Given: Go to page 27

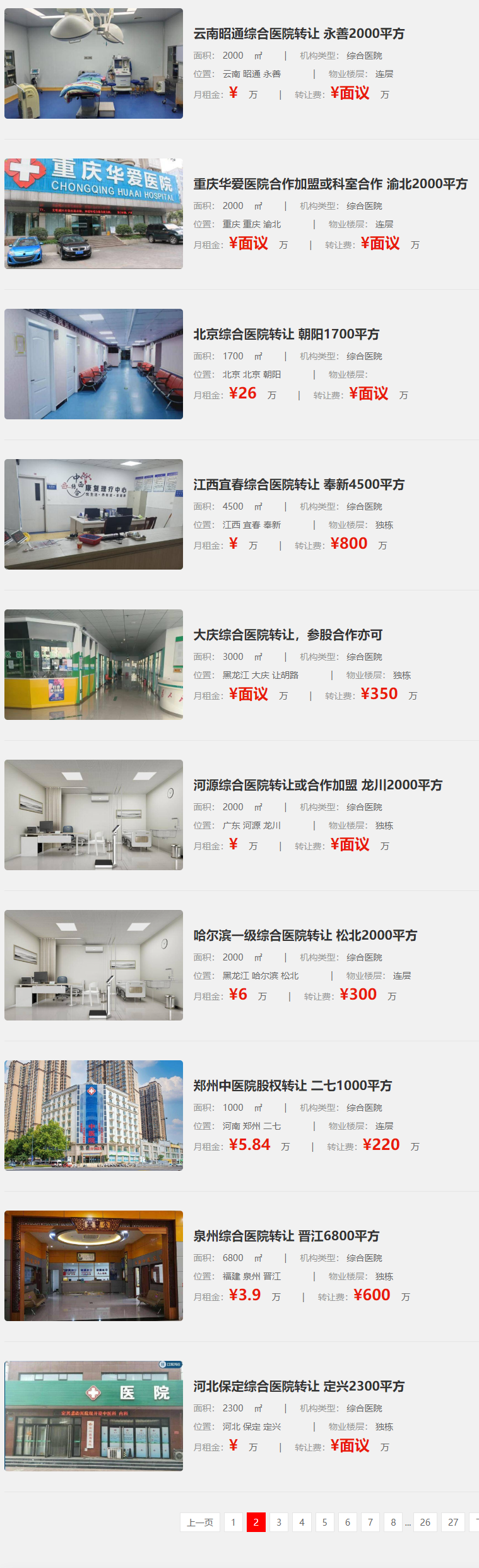Looking at the screenshot, I should (453, 1523).
